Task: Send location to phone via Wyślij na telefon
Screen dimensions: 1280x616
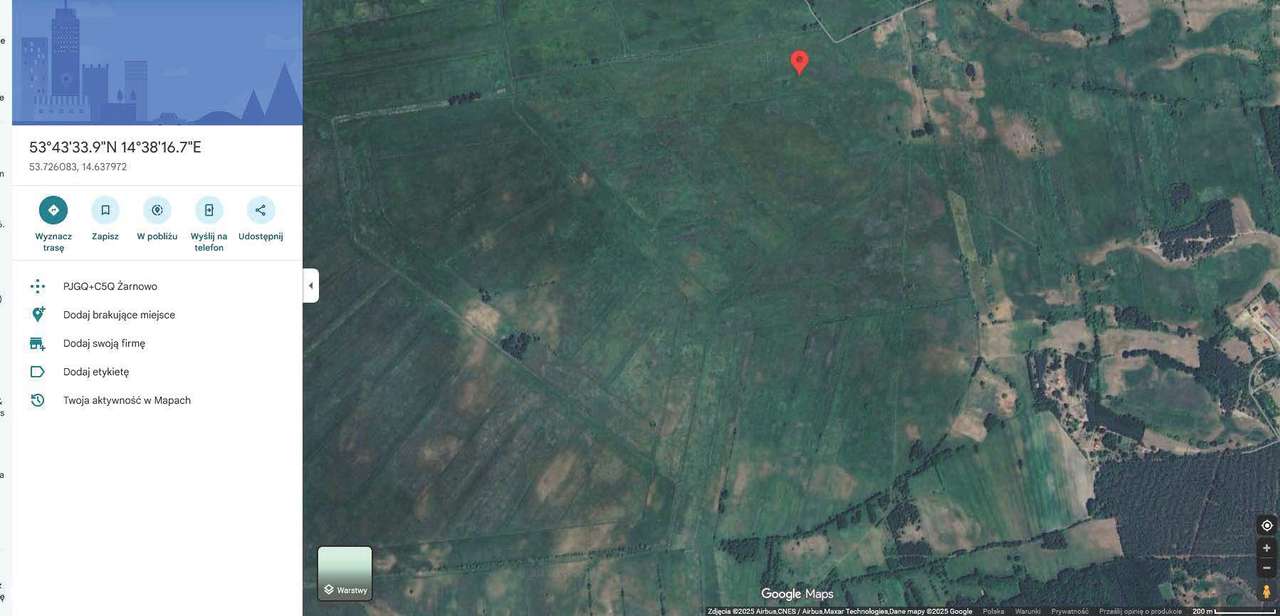Action: tap(209, 210)
